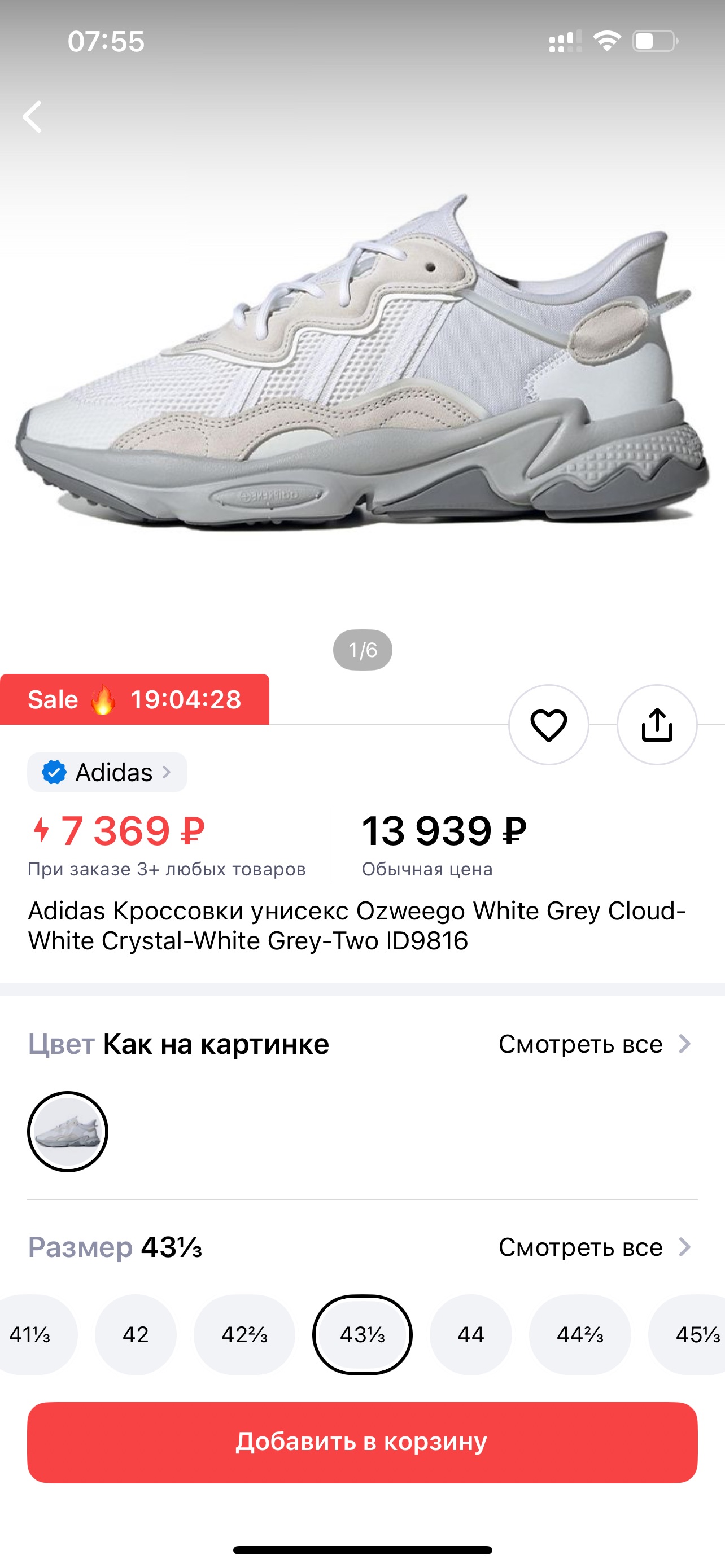This screenshot has width=725, height=1568.
Task: View all colors via Смотреть все
Action: click(595, 1044)
